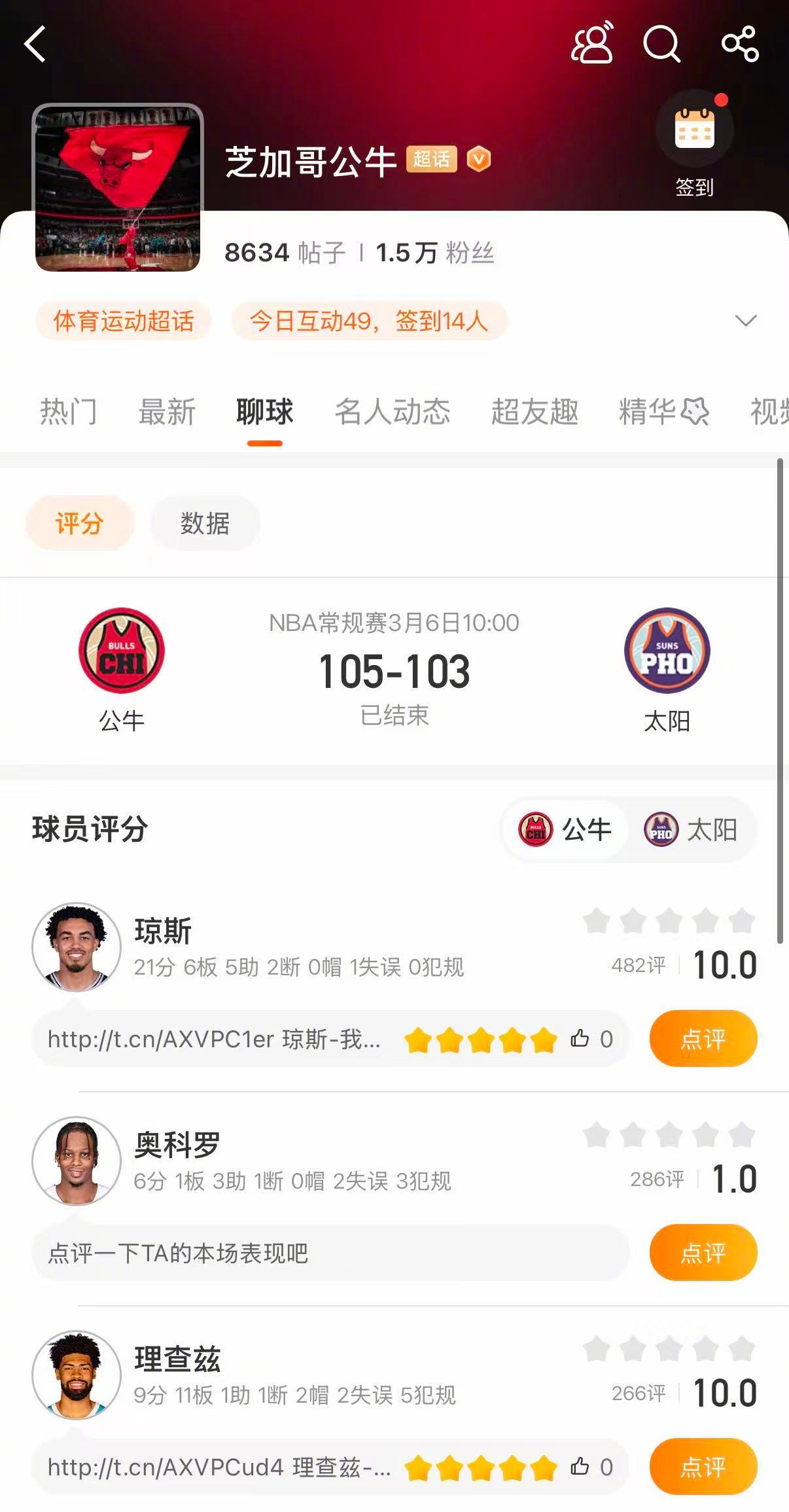The height and width of the screenshot is (1512, 789).
Task: Open the search icon
Action: (x=663, y=46)
